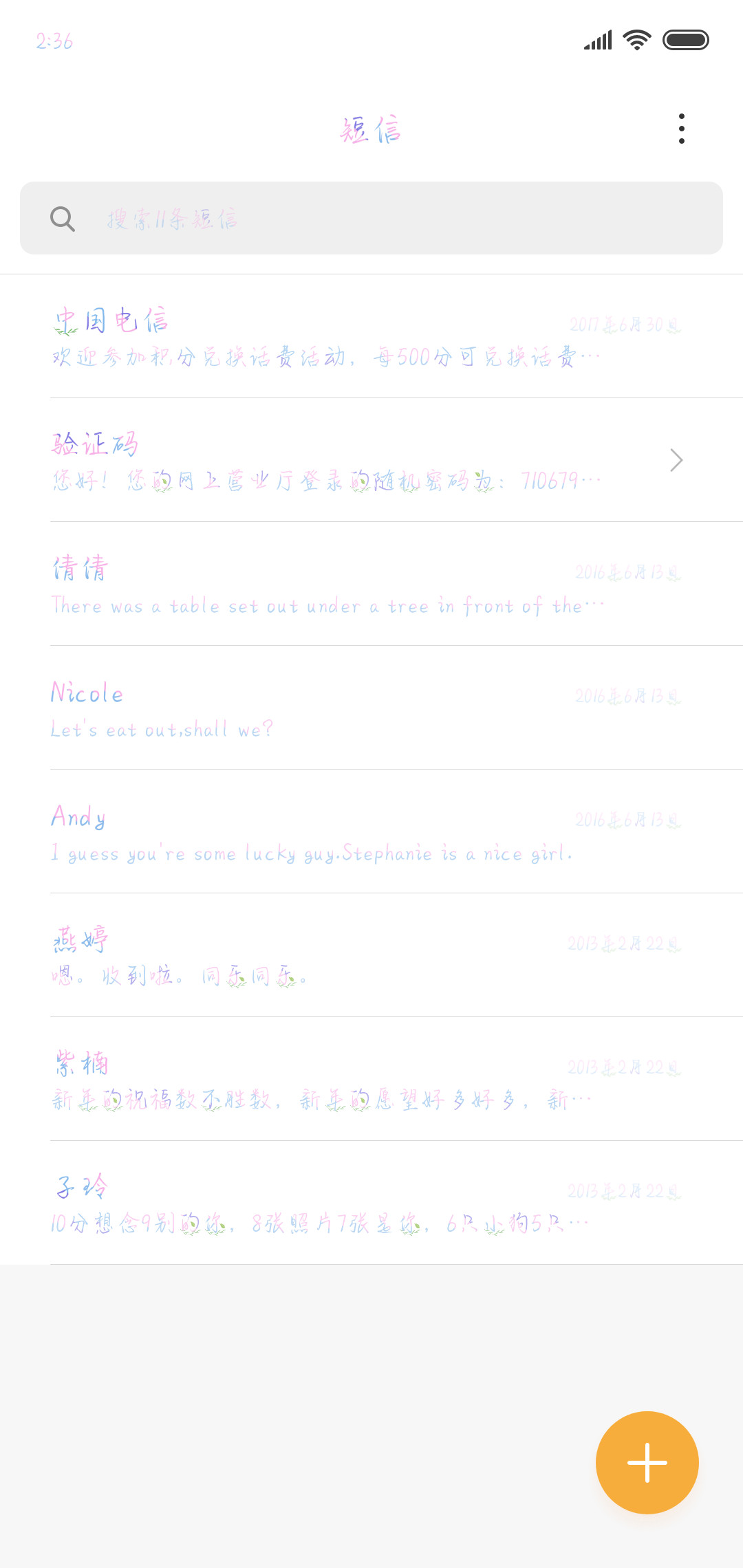The image size is (743, 1568).
Task: Open the thread with 子玲
Action: [371, 1203]
